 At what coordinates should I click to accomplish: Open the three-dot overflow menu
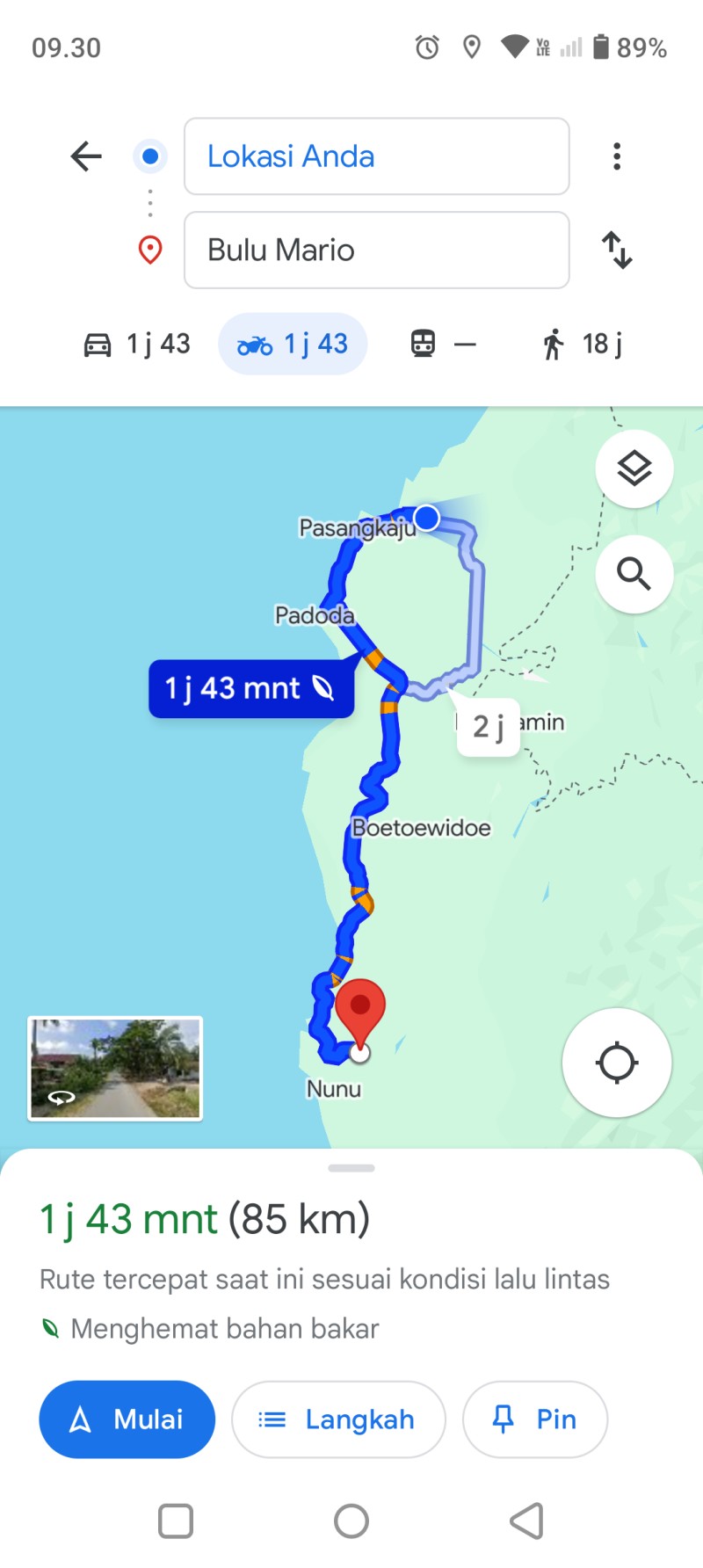point(617,156)
